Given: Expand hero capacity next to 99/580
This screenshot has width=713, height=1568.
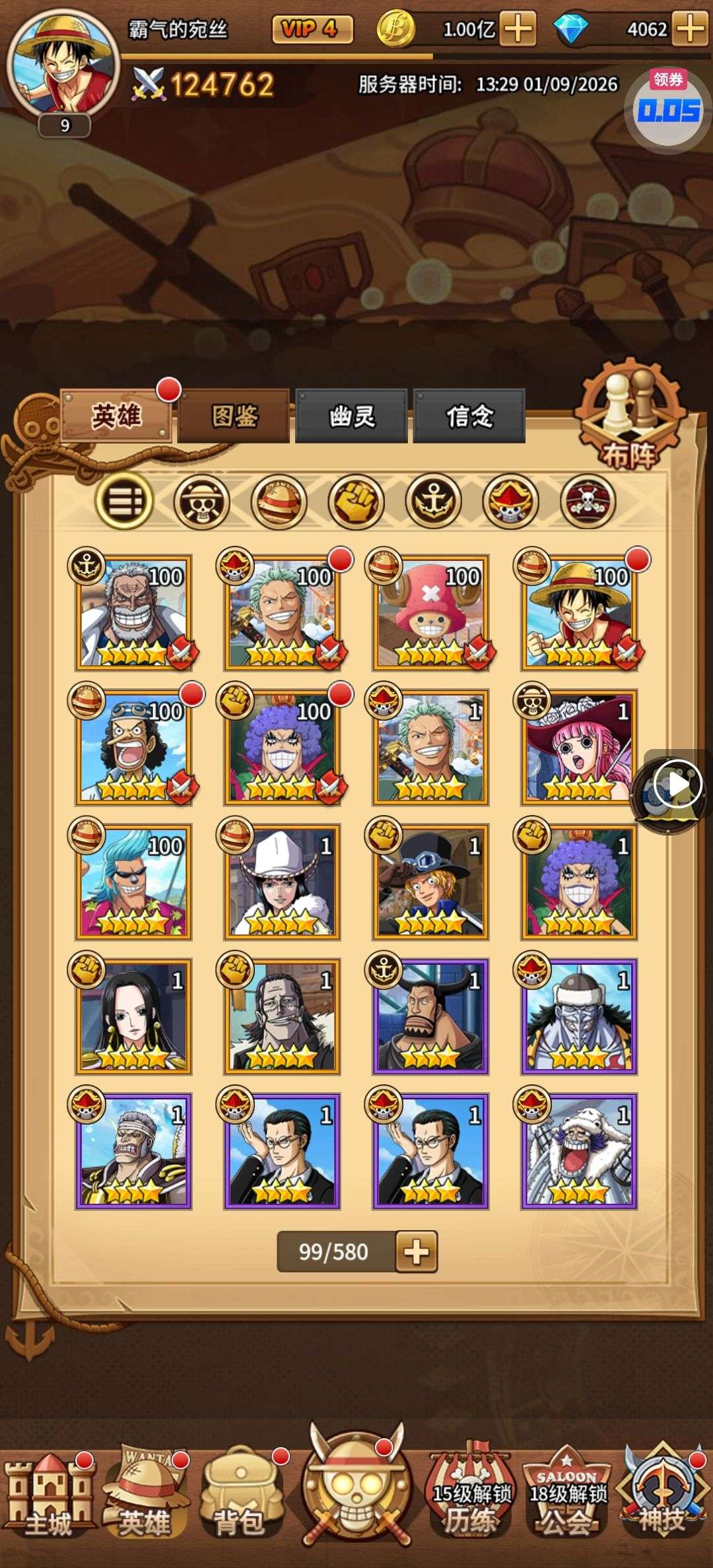Looking at the screenshot, I should coord(416,1251).
